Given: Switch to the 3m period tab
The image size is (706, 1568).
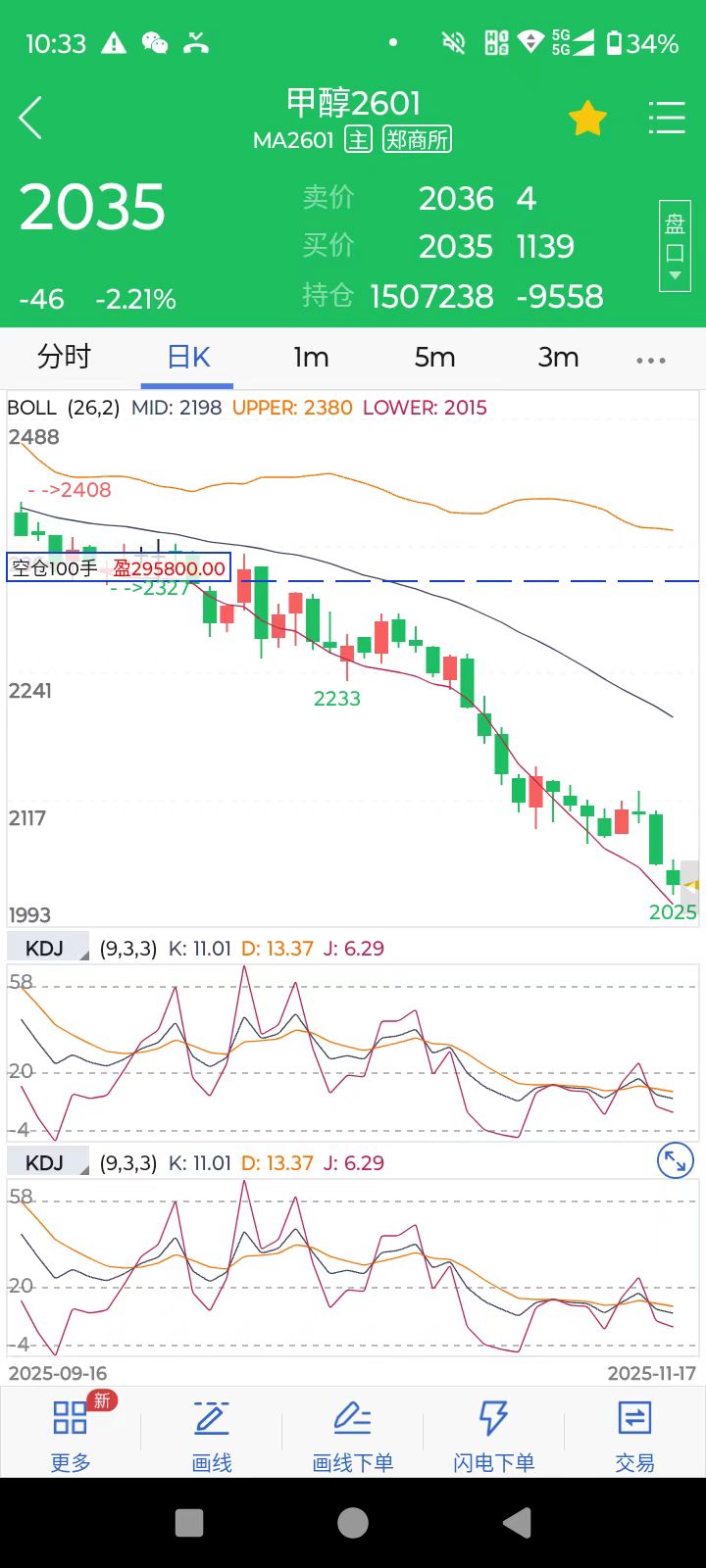Looking at the screenshot, I should tap(558, 358).
